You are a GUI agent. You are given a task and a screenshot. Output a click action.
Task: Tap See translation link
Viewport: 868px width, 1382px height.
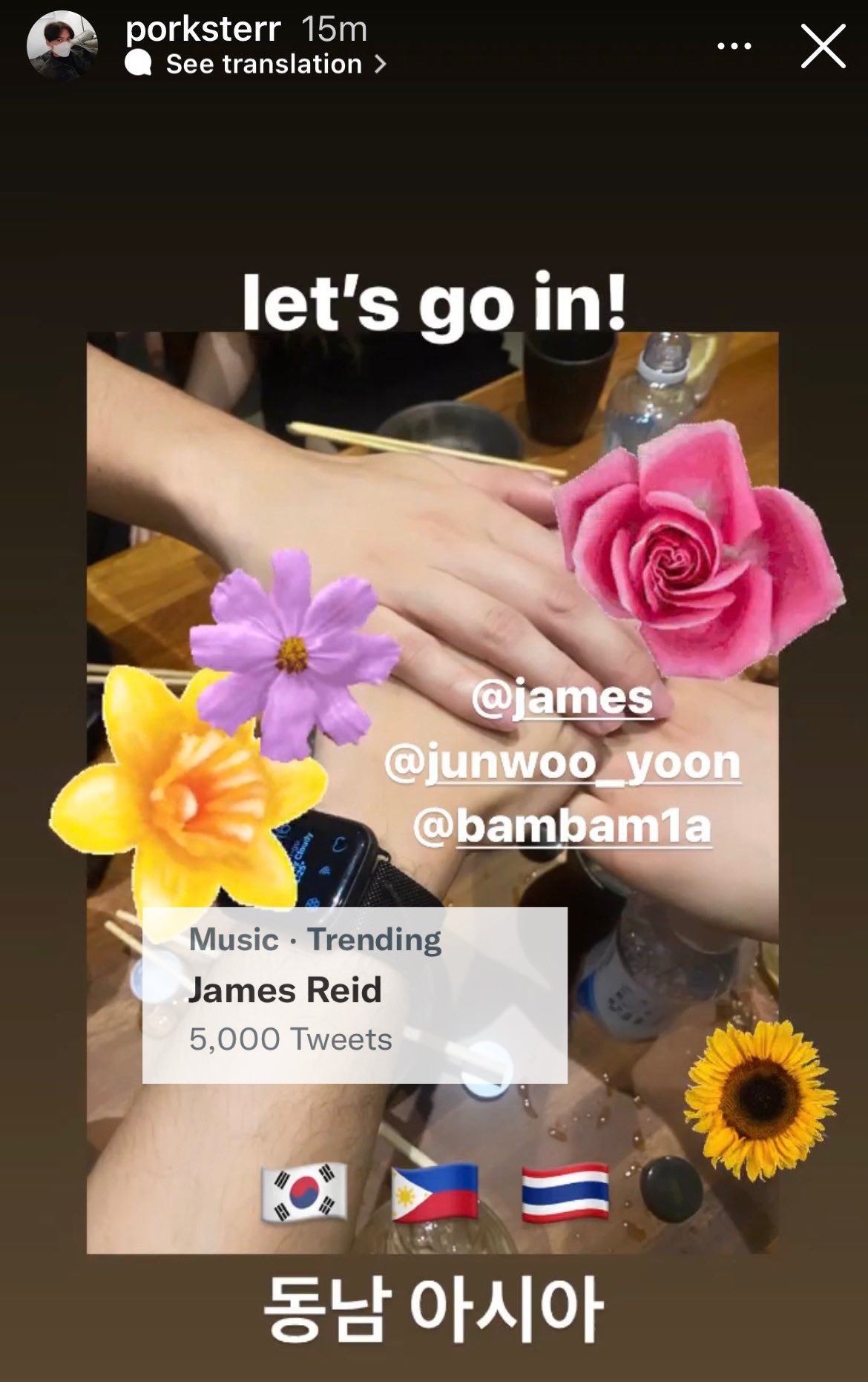point(263,65)
